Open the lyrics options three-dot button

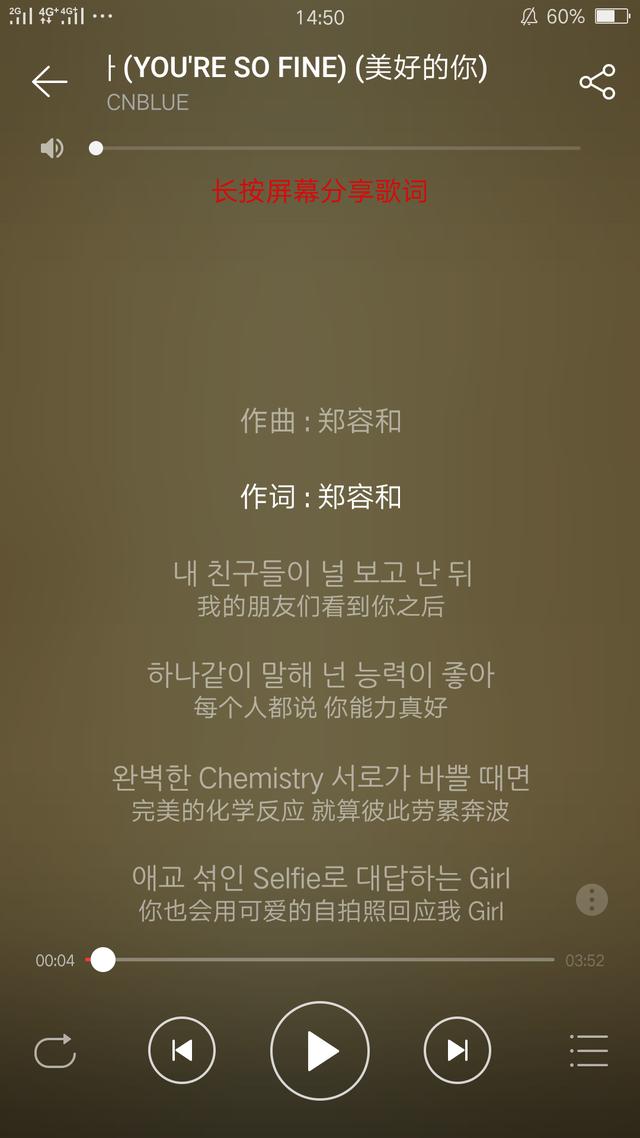pyautogui.click(x=592, y=900)
